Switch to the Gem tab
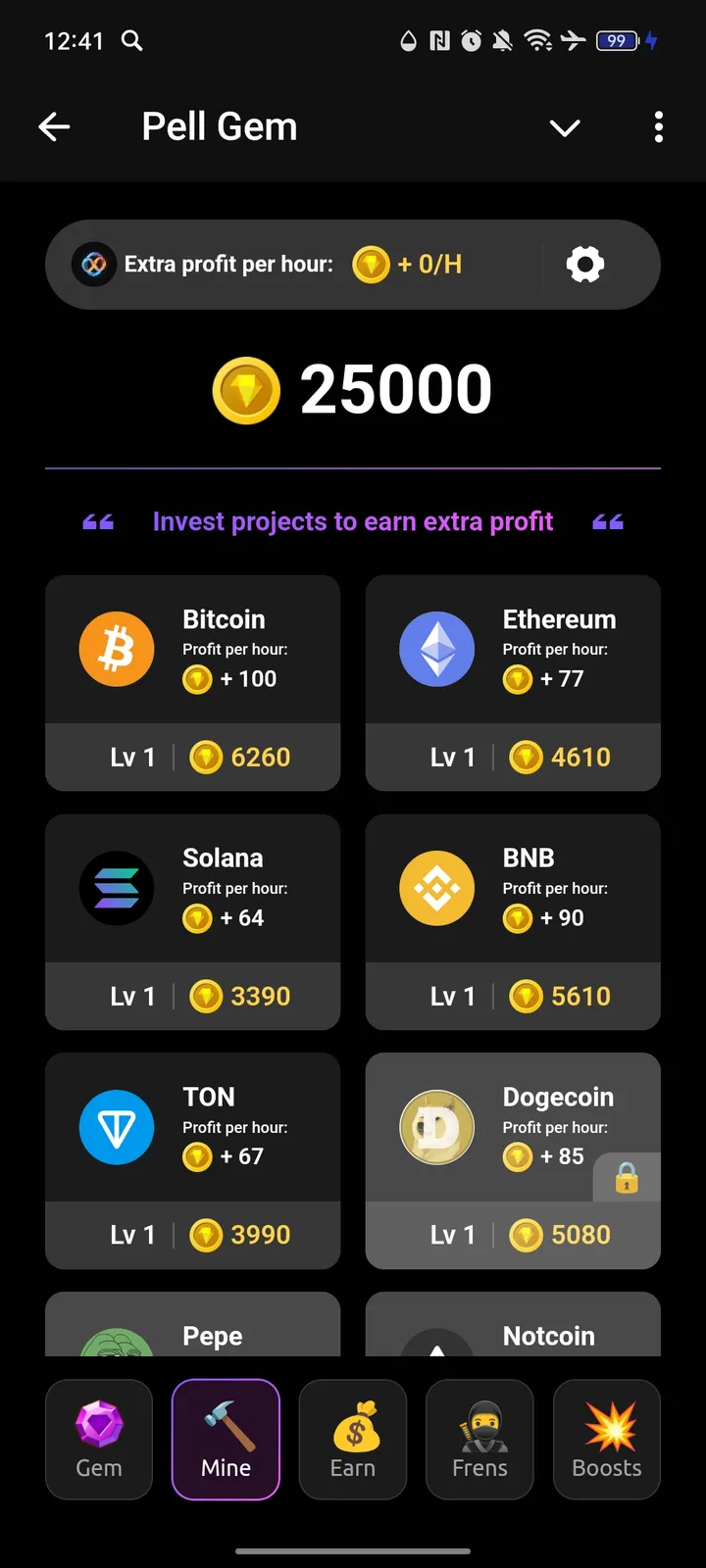This screenshot has width=706, height=1568. 98,1439
